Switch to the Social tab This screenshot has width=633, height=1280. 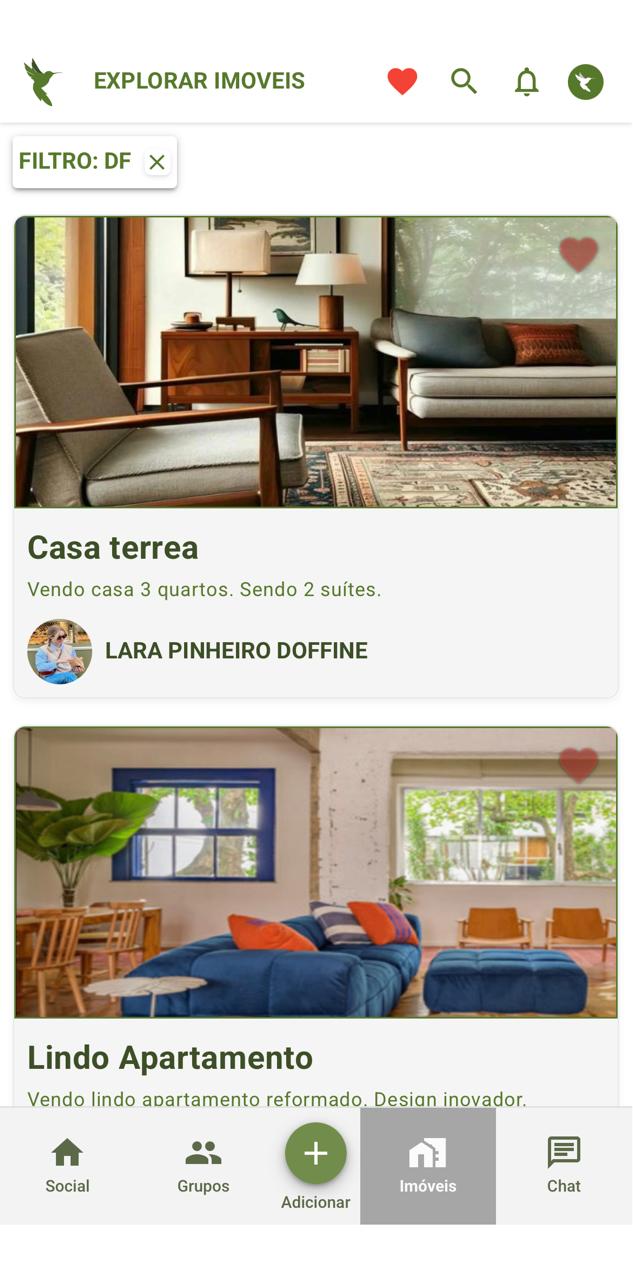67,1166
